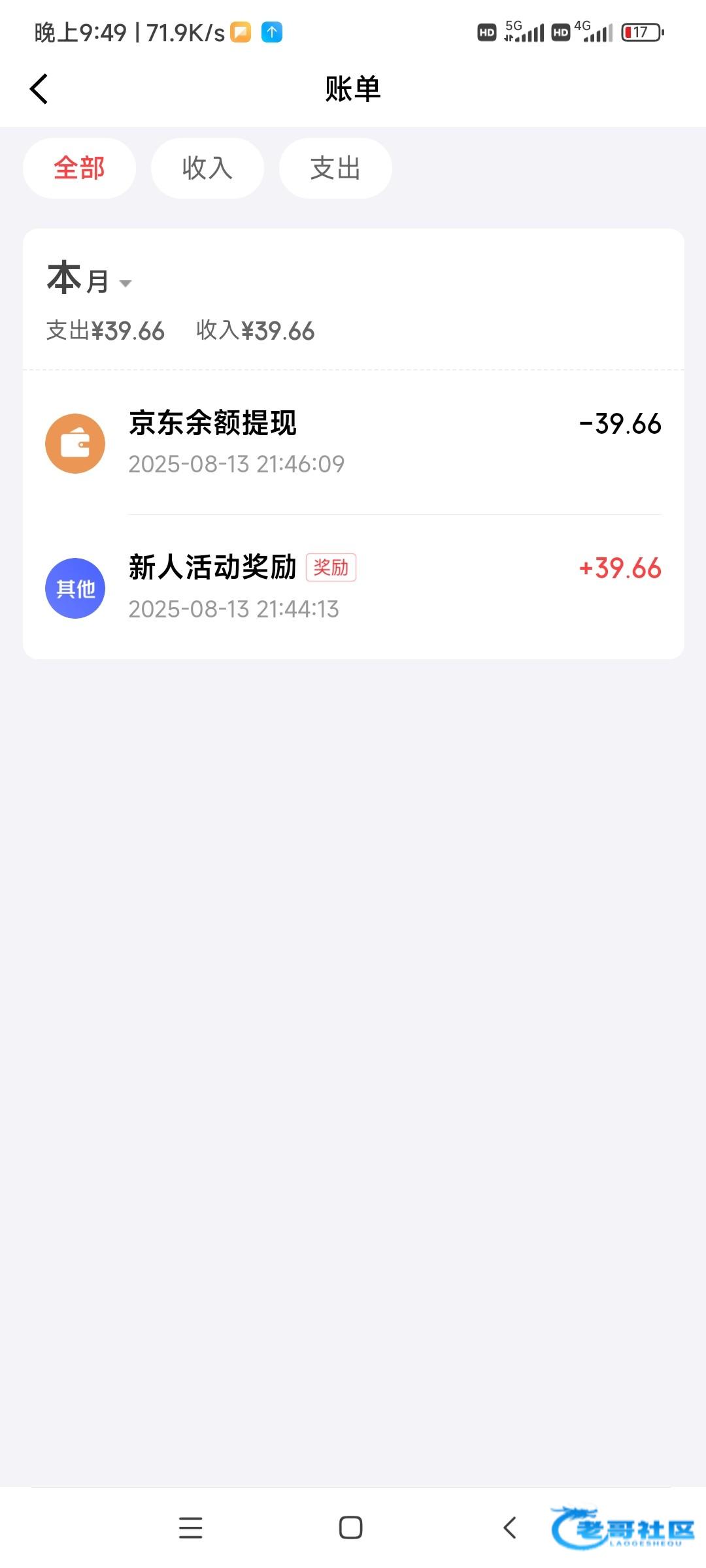Image resolution: width=706 pixels, height=1568 pixels.
Task: Open recent apps from the navigation bar
Action: (190, 1527)
